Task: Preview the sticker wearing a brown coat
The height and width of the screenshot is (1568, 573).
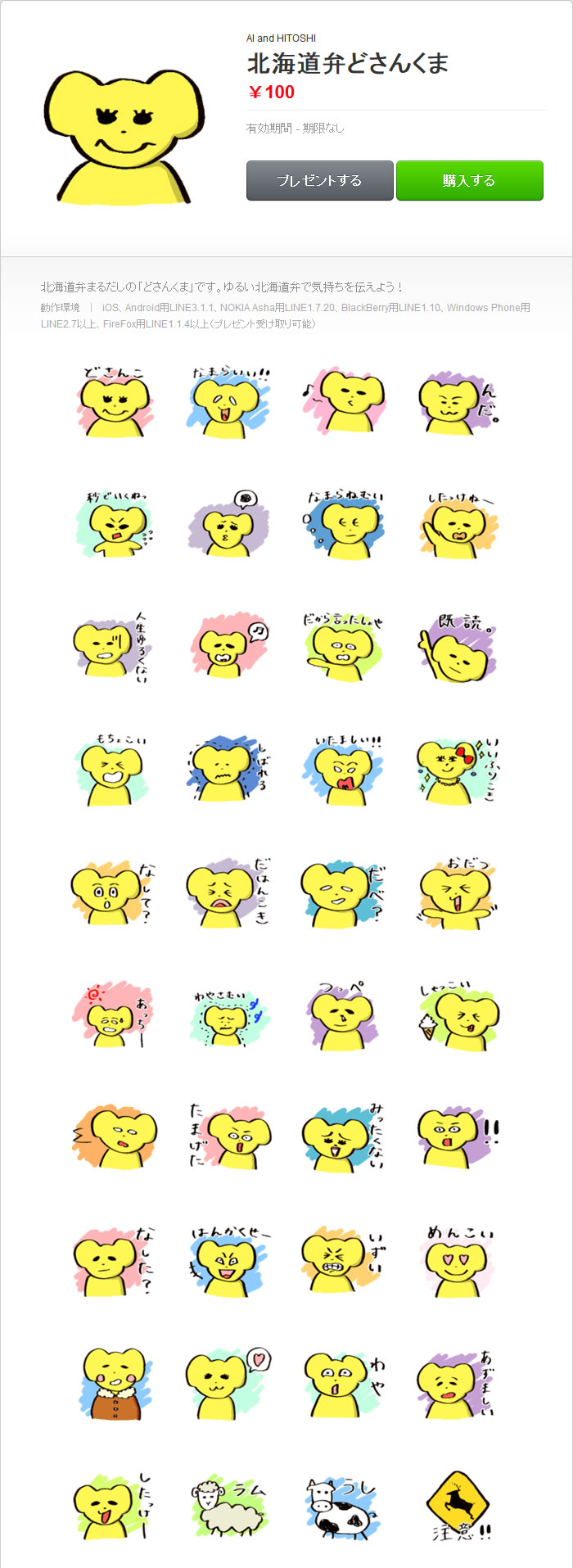Action: 115,1384
